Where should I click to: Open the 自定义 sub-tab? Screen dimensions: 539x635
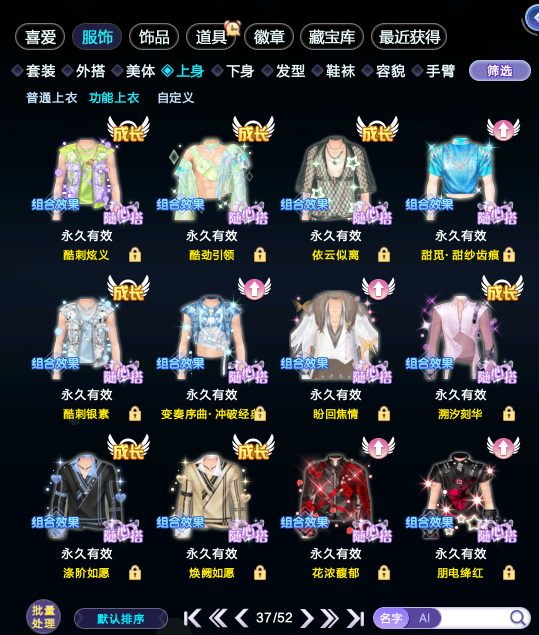click(x=175, y=98)
